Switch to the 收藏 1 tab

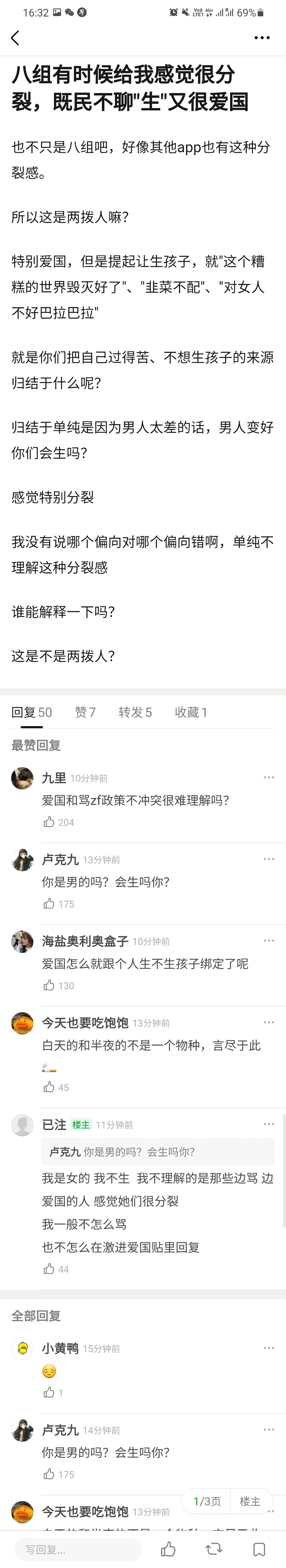[191, 712]
